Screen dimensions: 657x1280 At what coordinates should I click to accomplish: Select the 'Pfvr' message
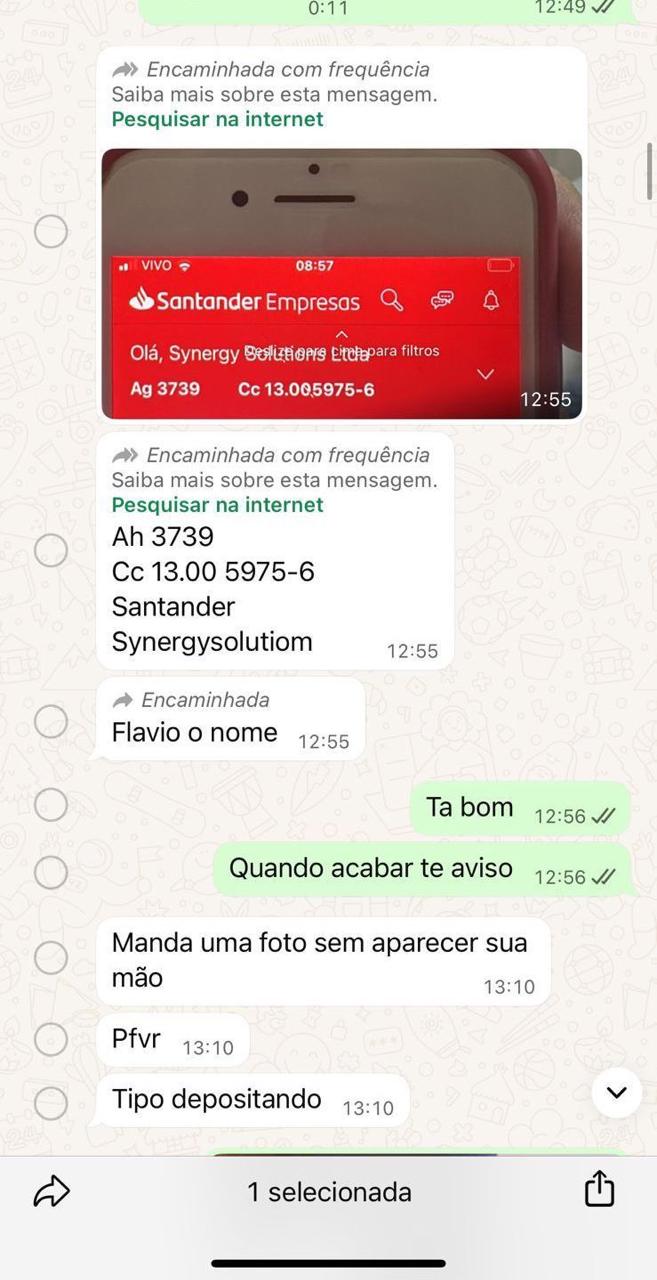[x=51, y=1039]
